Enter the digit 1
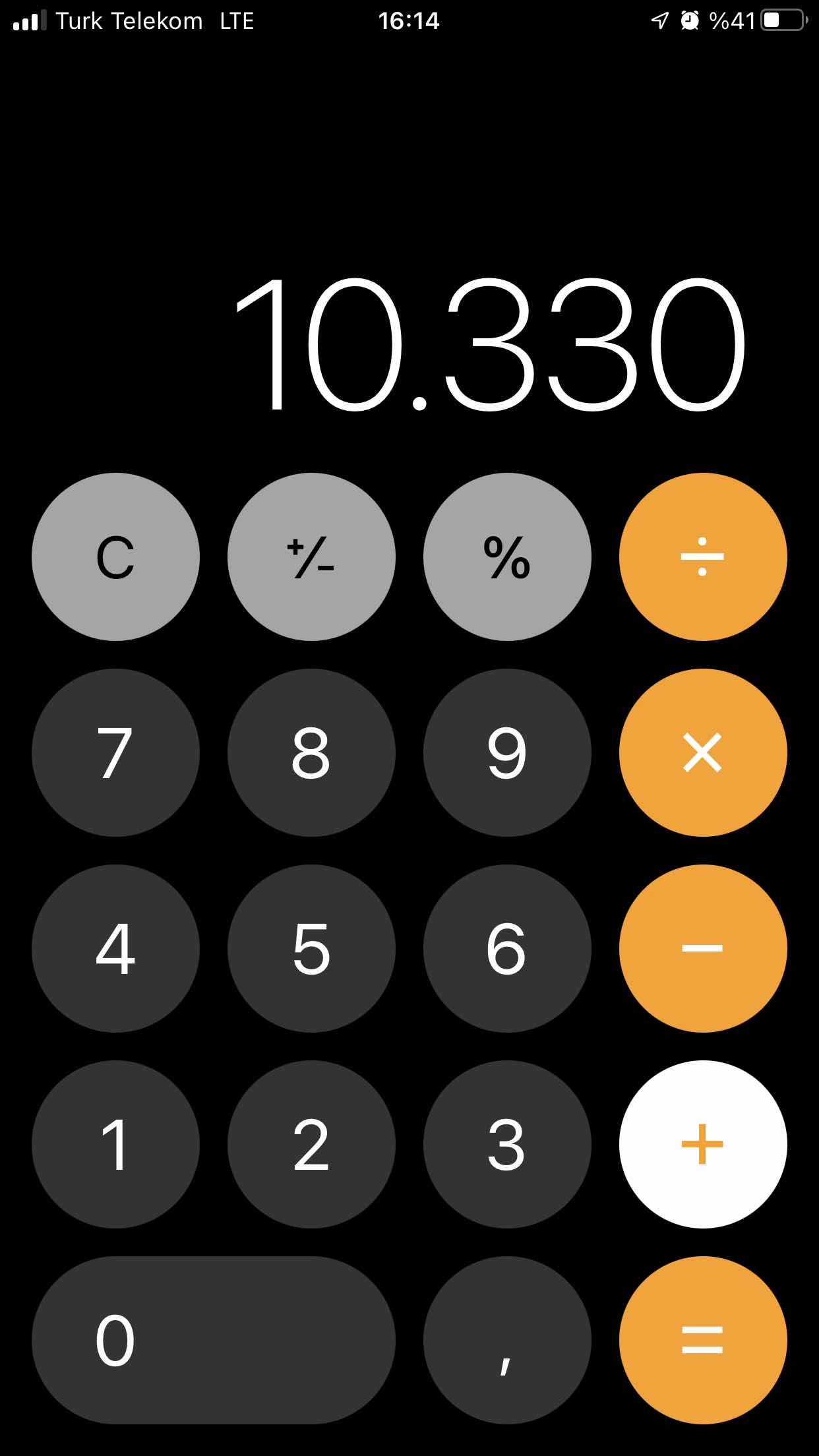Screen dimensions: 819x1456 (x=115, y=1144)
